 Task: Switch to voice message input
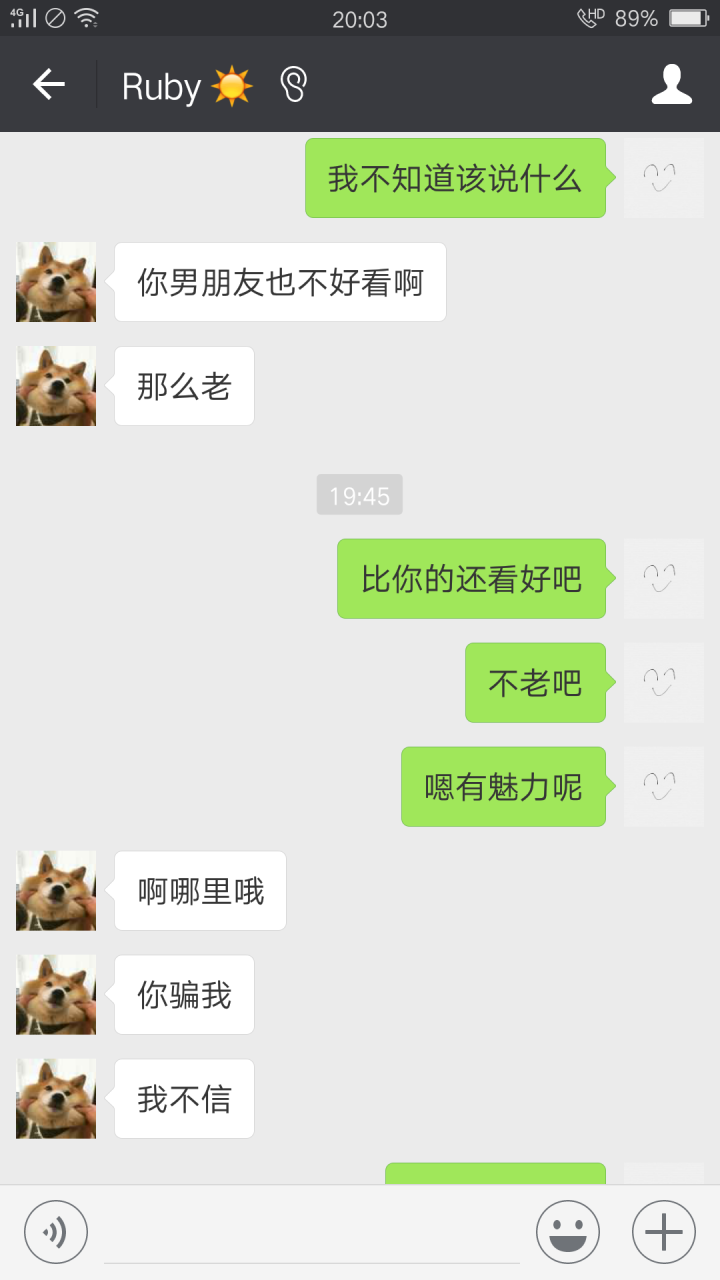(56, 1232)
